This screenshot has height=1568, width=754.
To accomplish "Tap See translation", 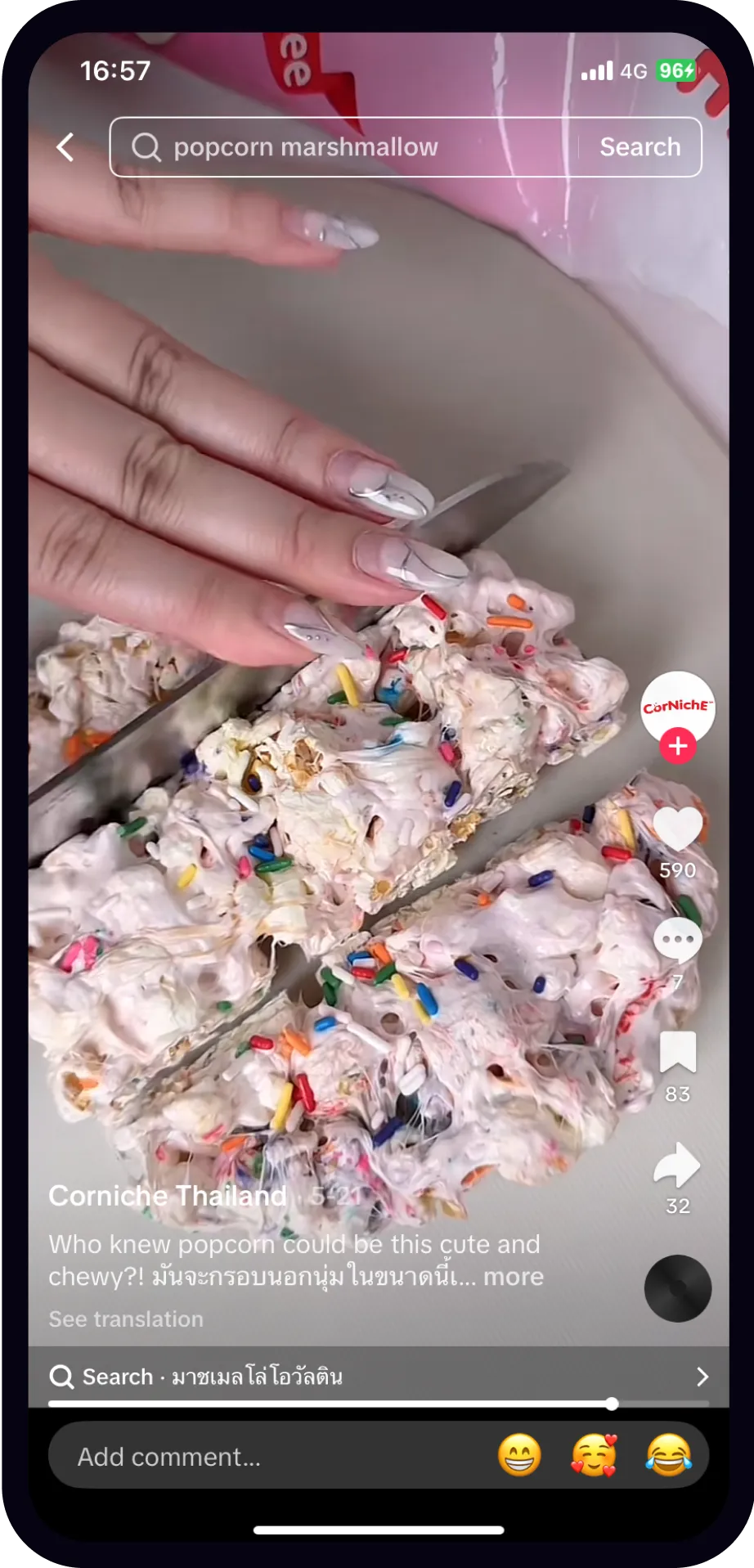I will tap(126, 1319).
